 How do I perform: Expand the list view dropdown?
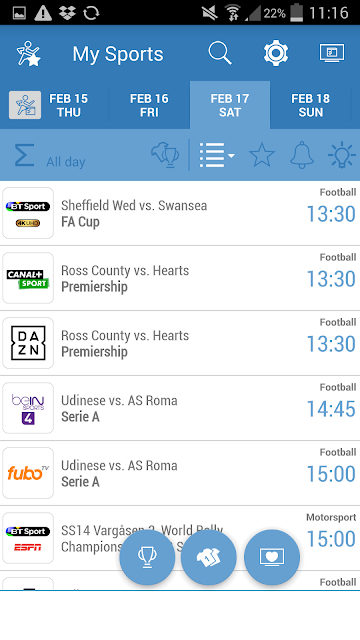tap(217, 155)
